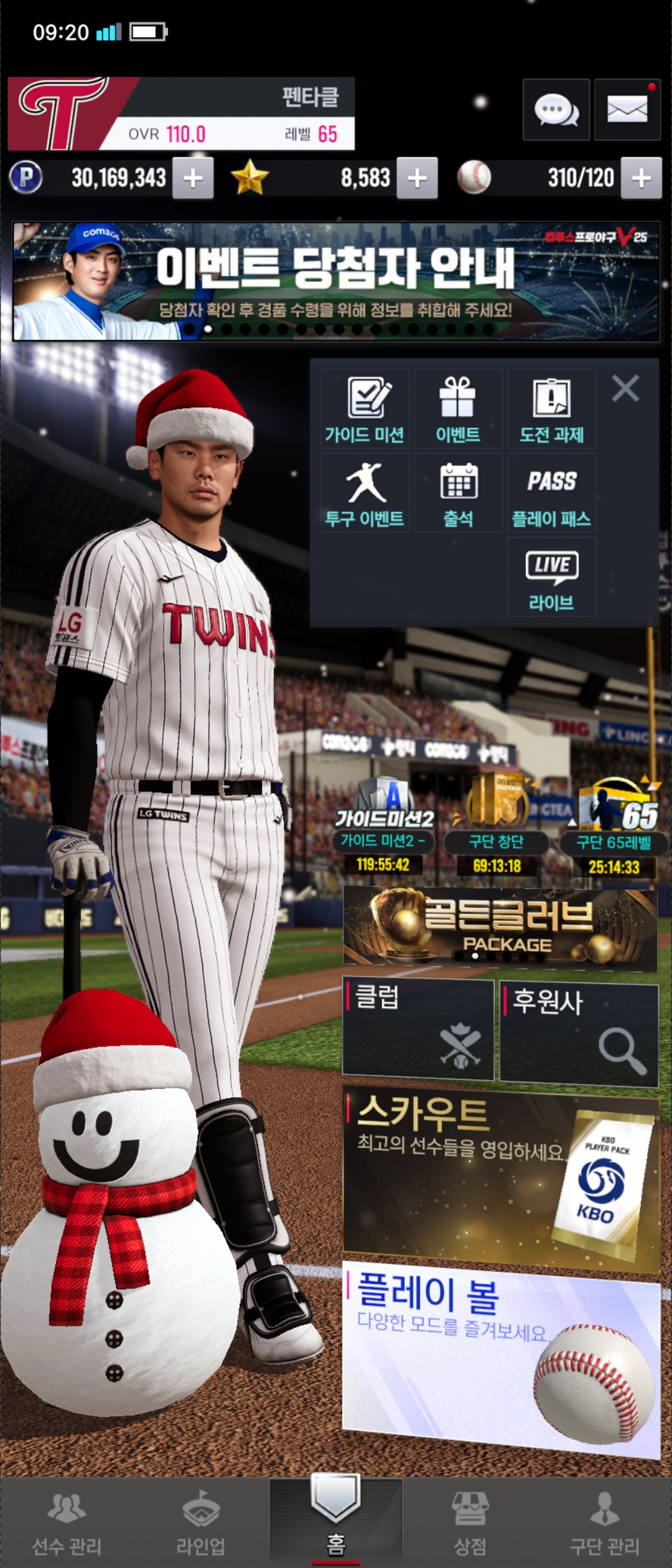Open the 이벤트 gift box shortcut
Image resolution: width=672 pixels, height=1568 pixels.
pyautogui.click(x=458, y=409)
